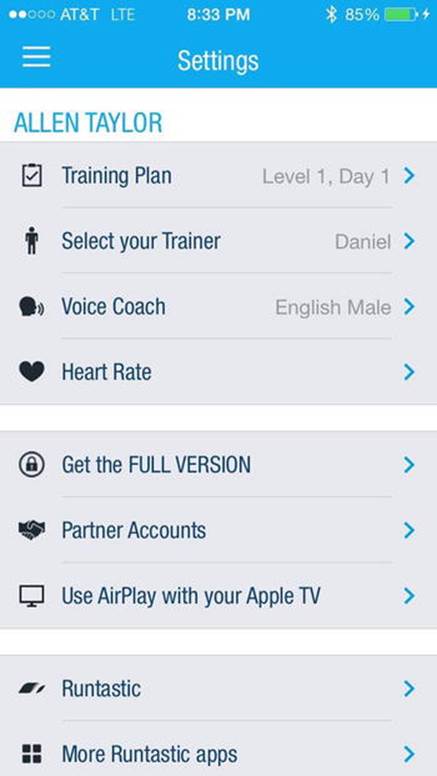Open Use AirPlay with your Apple TV
The width and height of the screenshot is (437, 776).
(218, 595)
